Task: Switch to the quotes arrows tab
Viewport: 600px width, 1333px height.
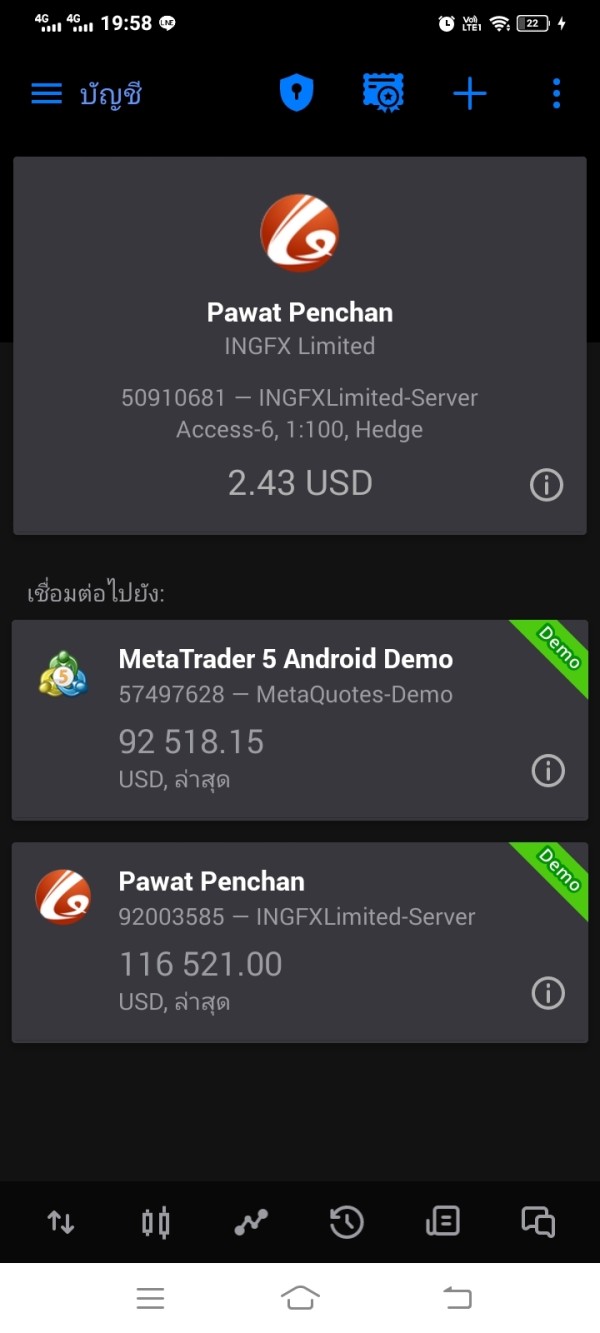Action: point(61,1222)
